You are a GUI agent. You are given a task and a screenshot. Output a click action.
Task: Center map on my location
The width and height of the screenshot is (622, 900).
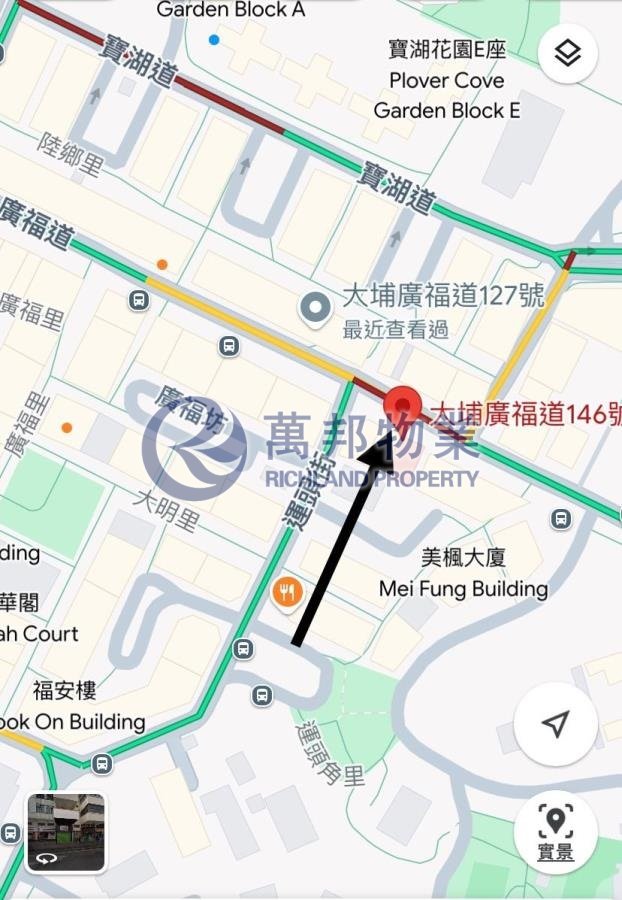556,723
